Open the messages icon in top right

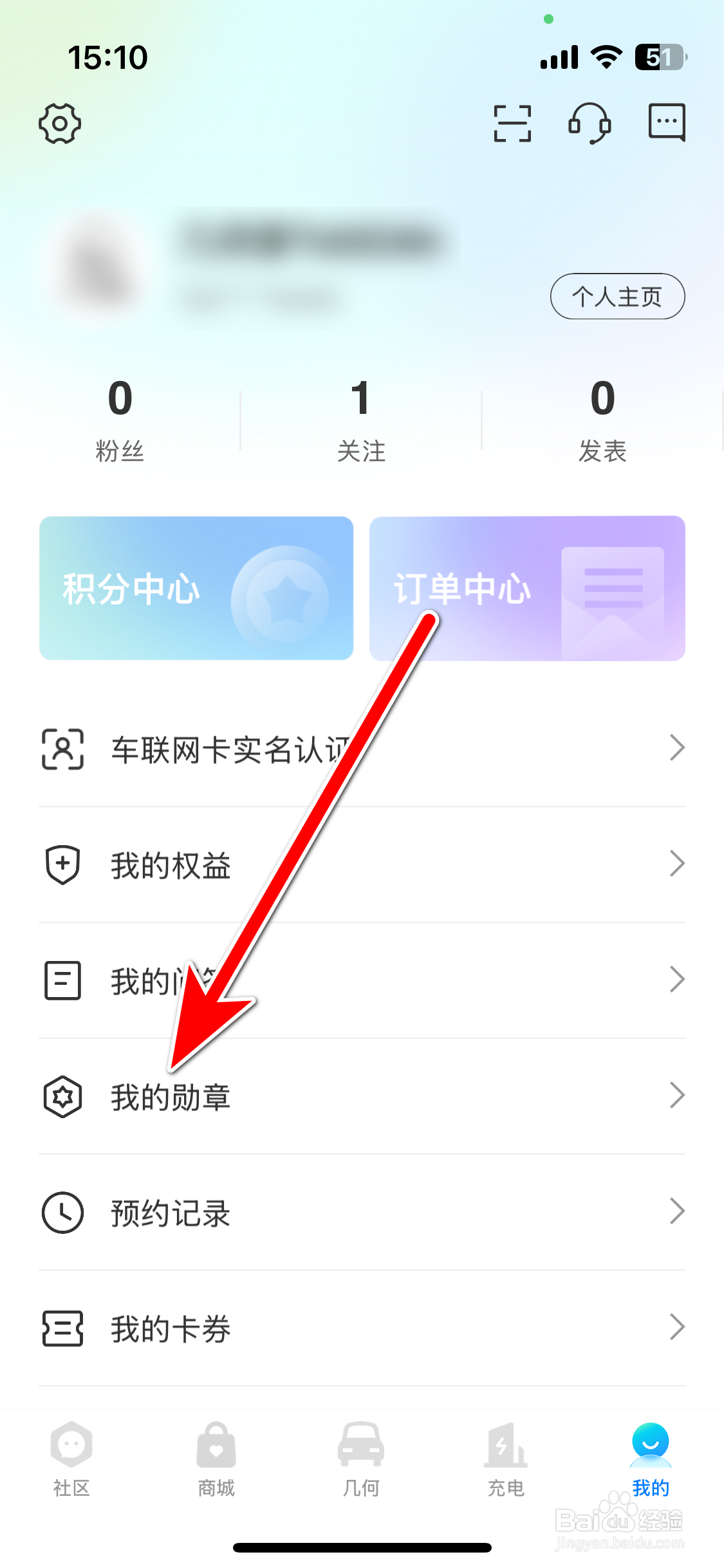tap(667, 123)
